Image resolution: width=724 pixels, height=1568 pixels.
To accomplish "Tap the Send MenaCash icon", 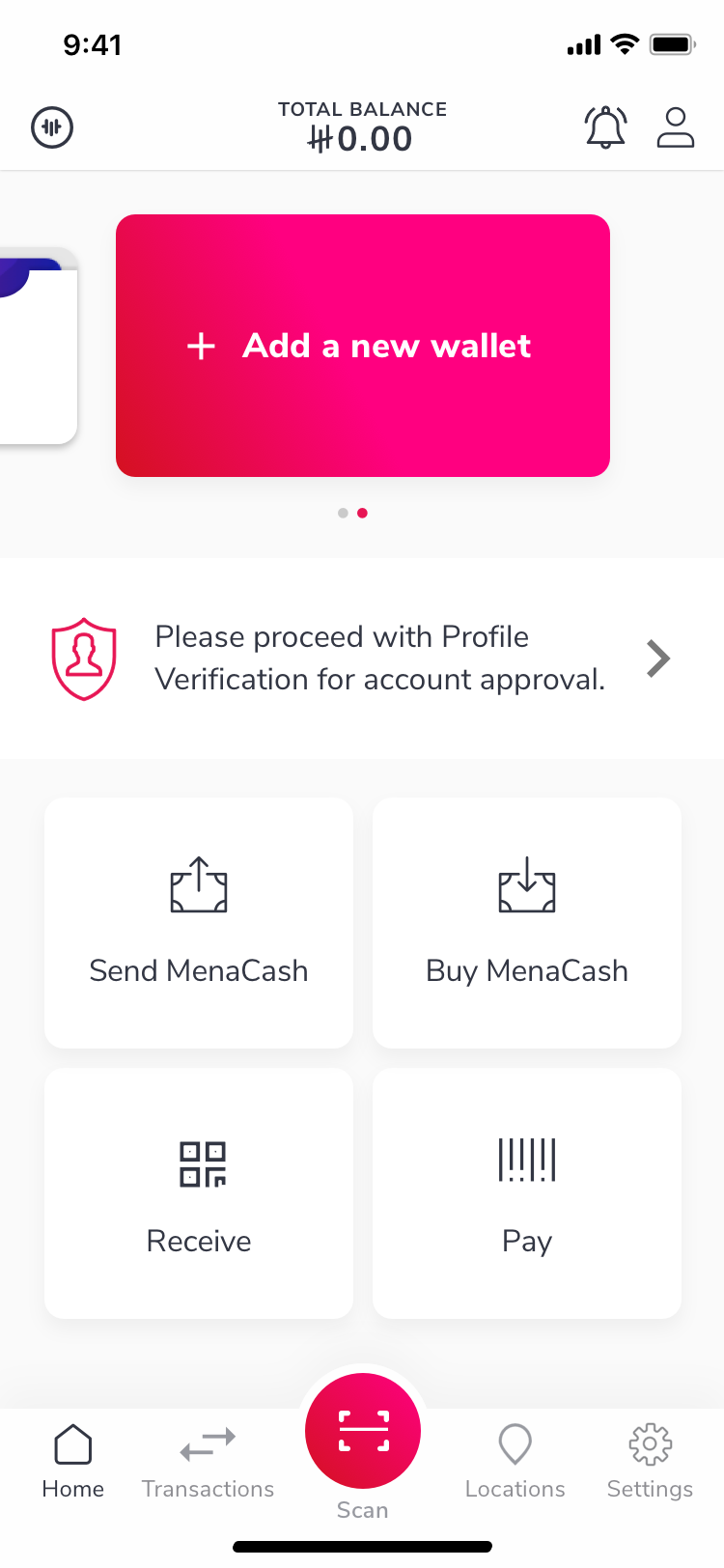I will pos(198,884).
